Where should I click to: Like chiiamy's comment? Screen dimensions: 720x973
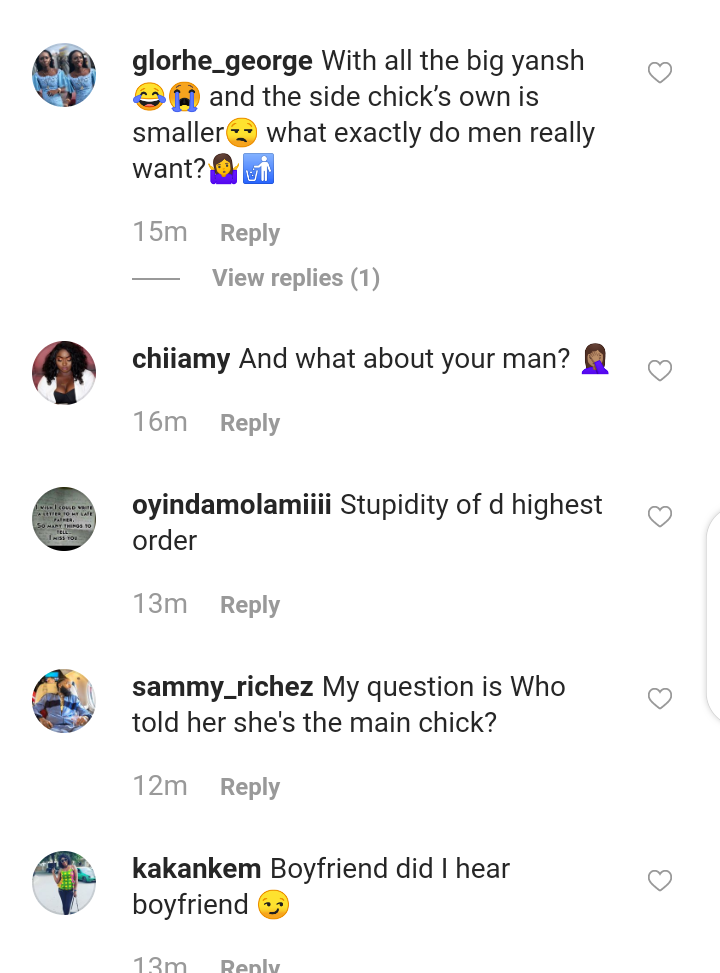click(x=660, y=371)
